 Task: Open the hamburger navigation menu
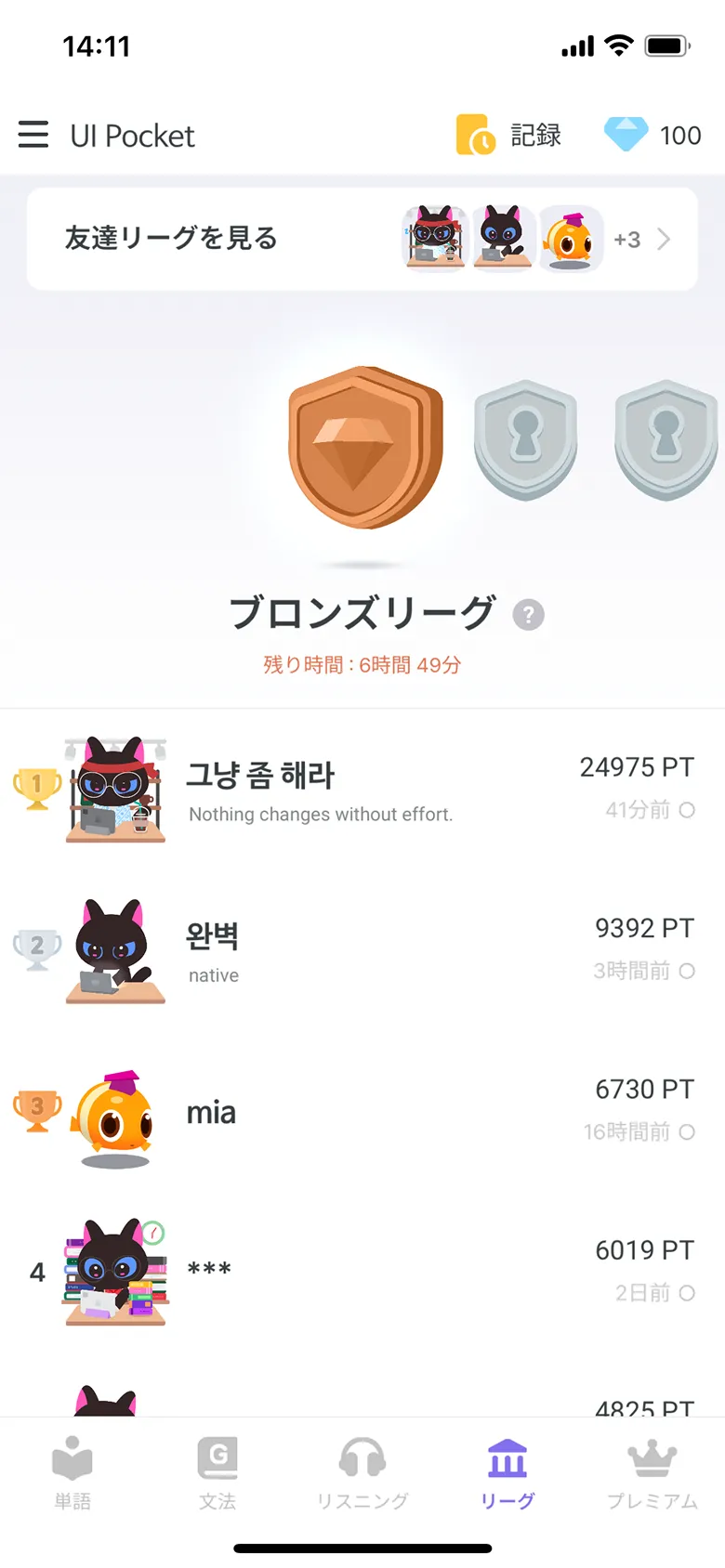pos(33,135)
